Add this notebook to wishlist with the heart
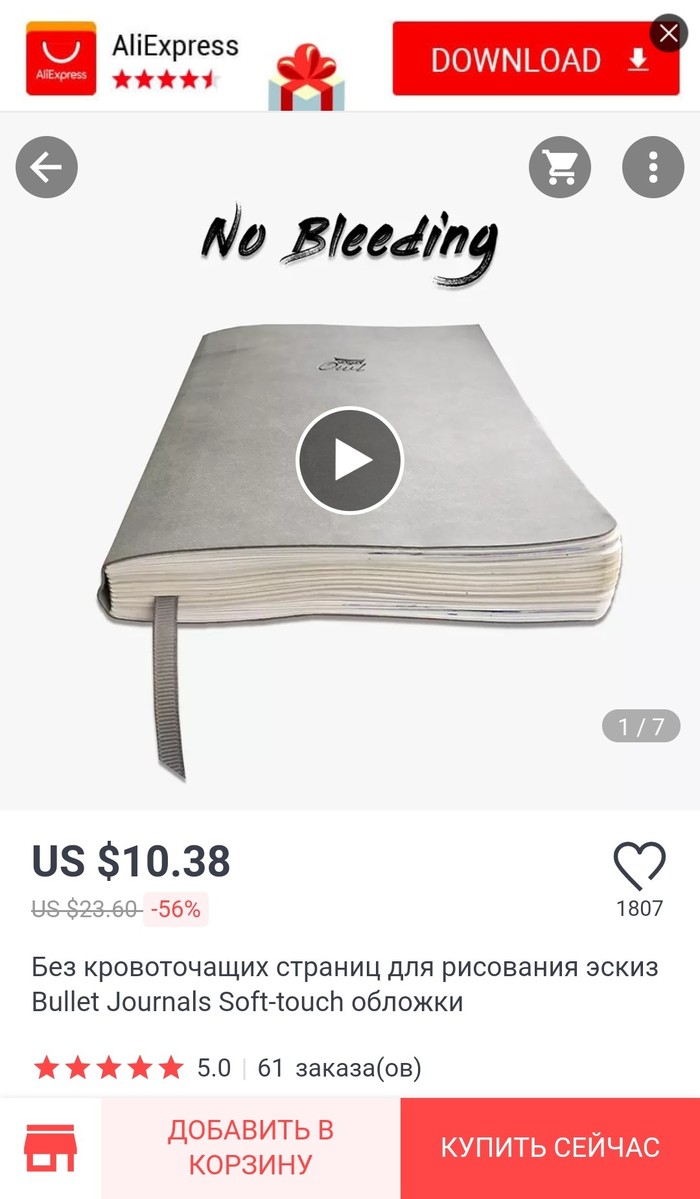Viewport: 700px width, 1199px height. [639, 866]
